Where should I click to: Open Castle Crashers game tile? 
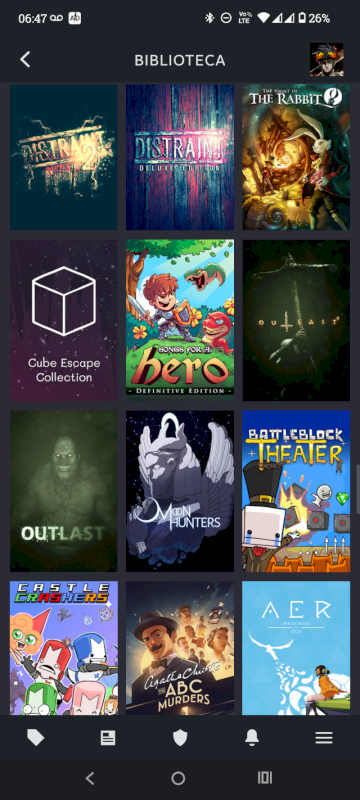tap(64, 648)
